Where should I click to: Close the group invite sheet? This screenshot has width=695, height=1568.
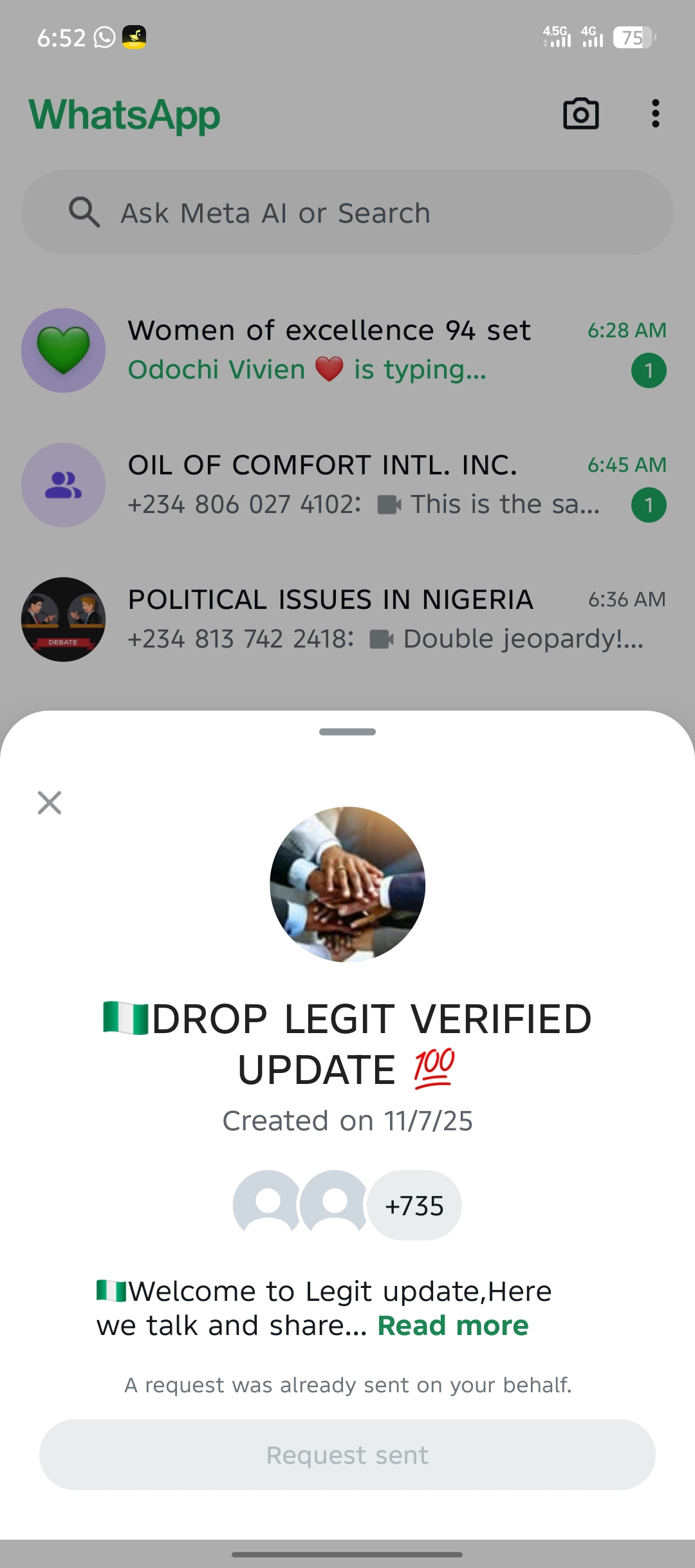click(50, 803)
